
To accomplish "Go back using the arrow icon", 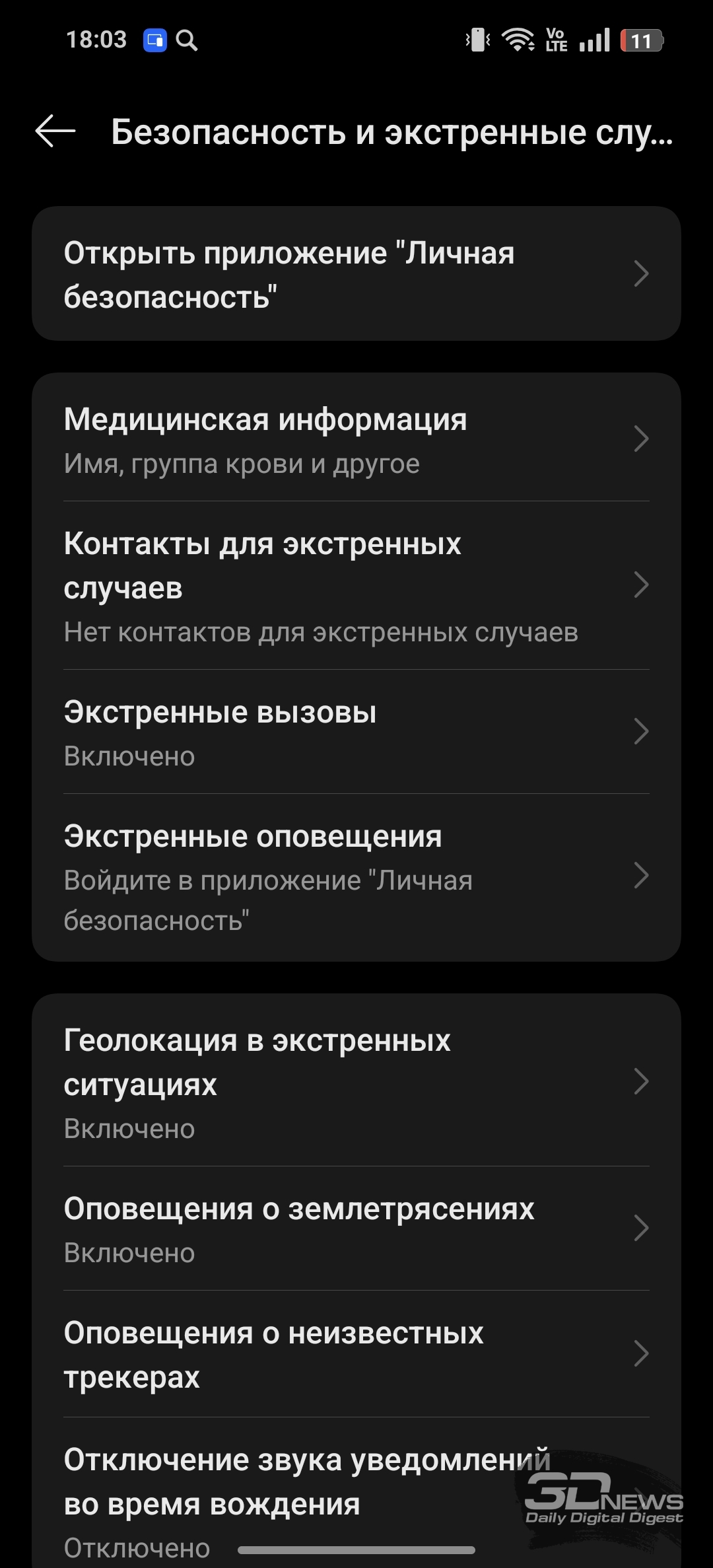I will pos(55,131).
